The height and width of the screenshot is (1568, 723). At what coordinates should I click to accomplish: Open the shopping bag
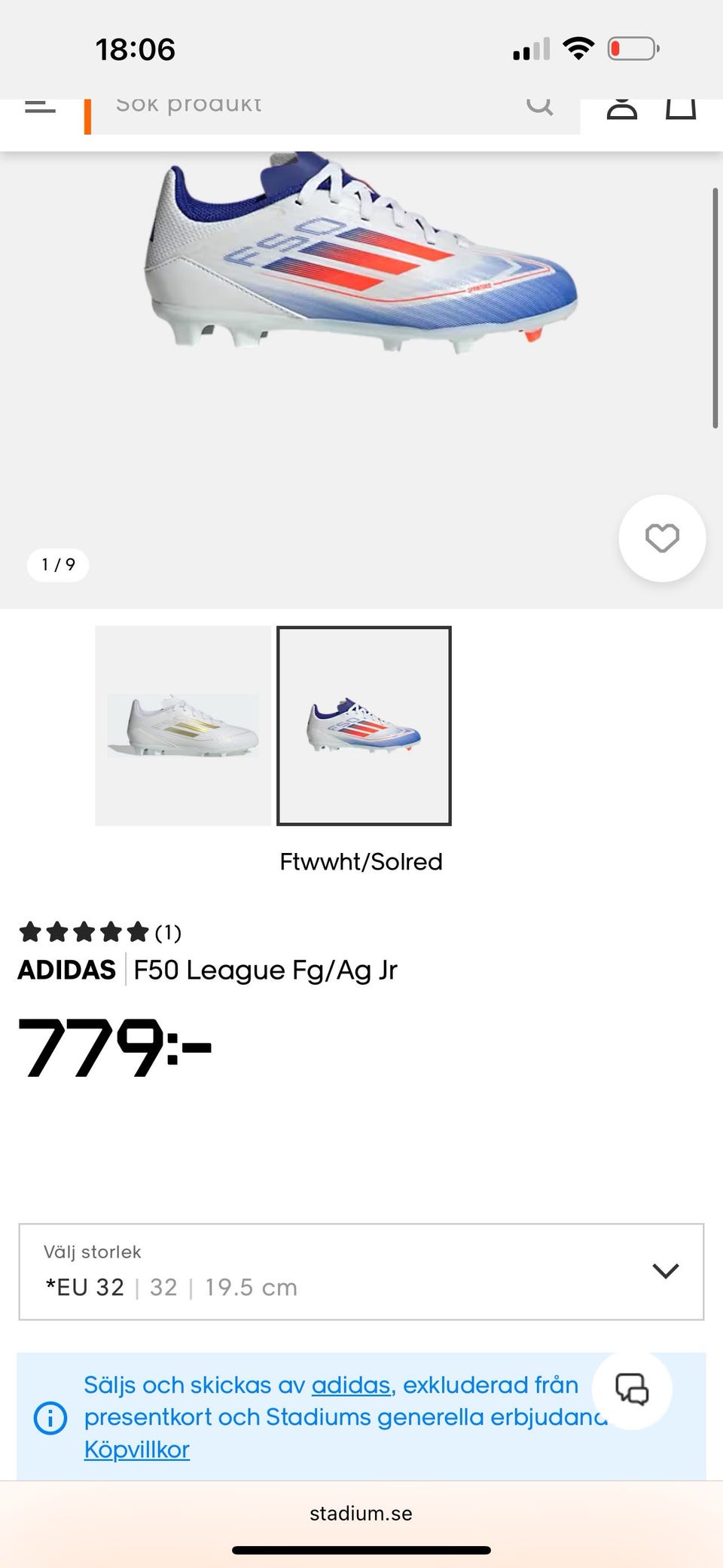pyautogui.click(x=681, y=107)
